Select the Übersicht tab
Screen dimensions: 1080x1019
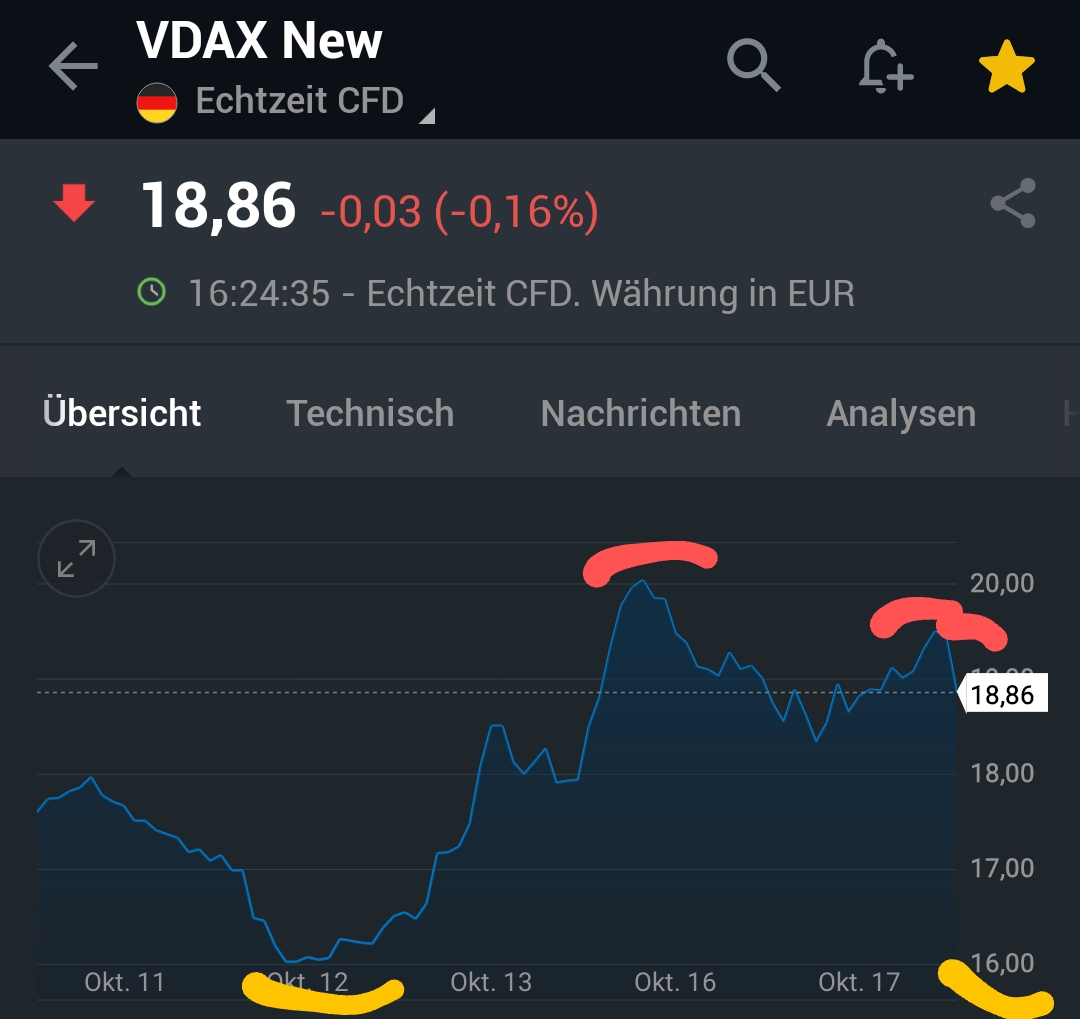(122, 413)
